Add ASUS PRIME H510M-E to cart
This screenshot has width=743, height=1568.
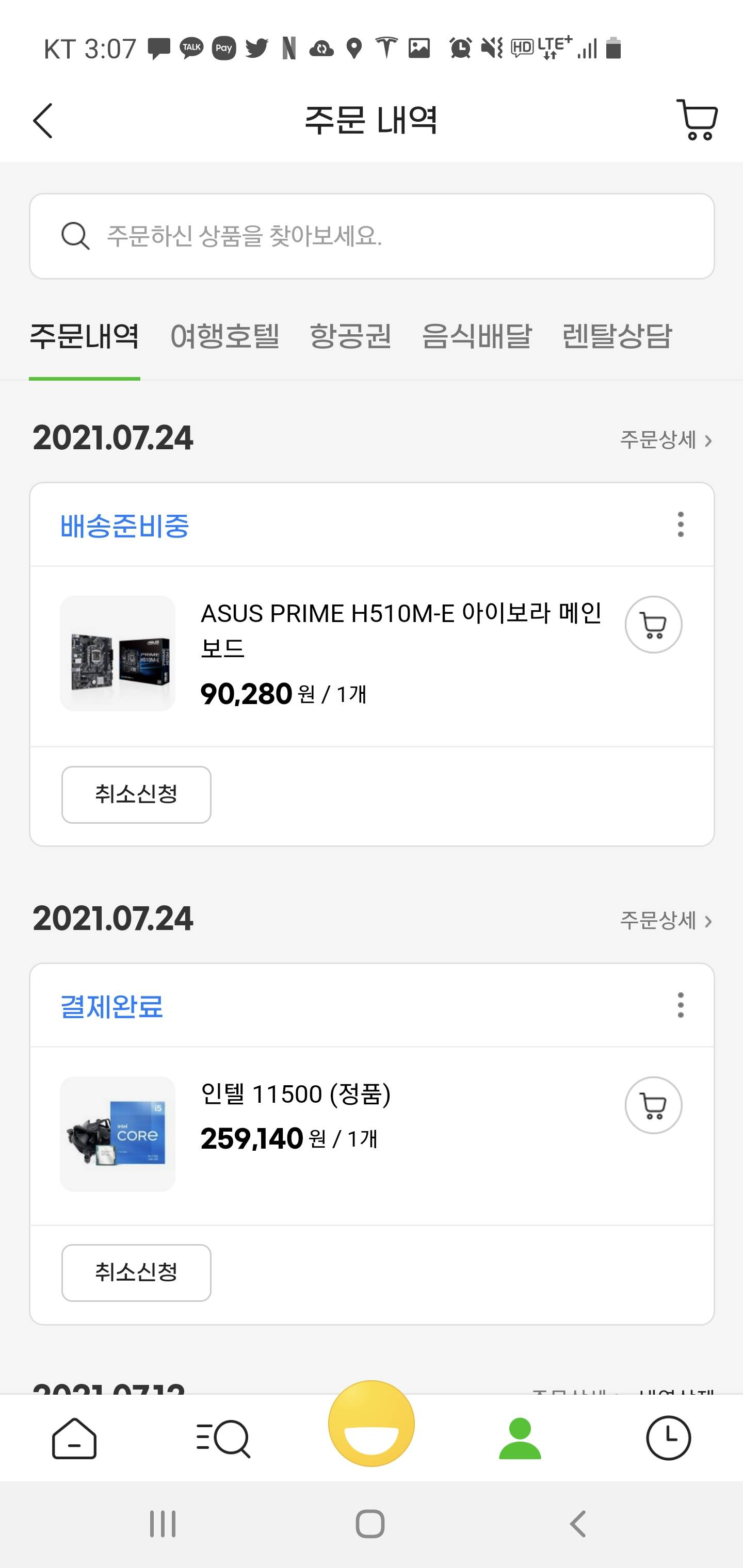point(653,625)
